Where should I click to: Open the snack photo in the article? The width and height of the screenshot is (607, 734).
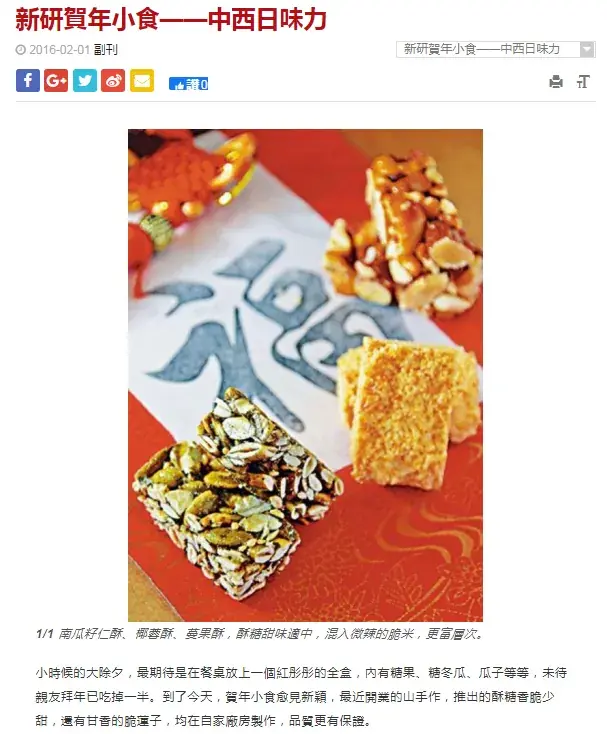[x=305, y=375]
